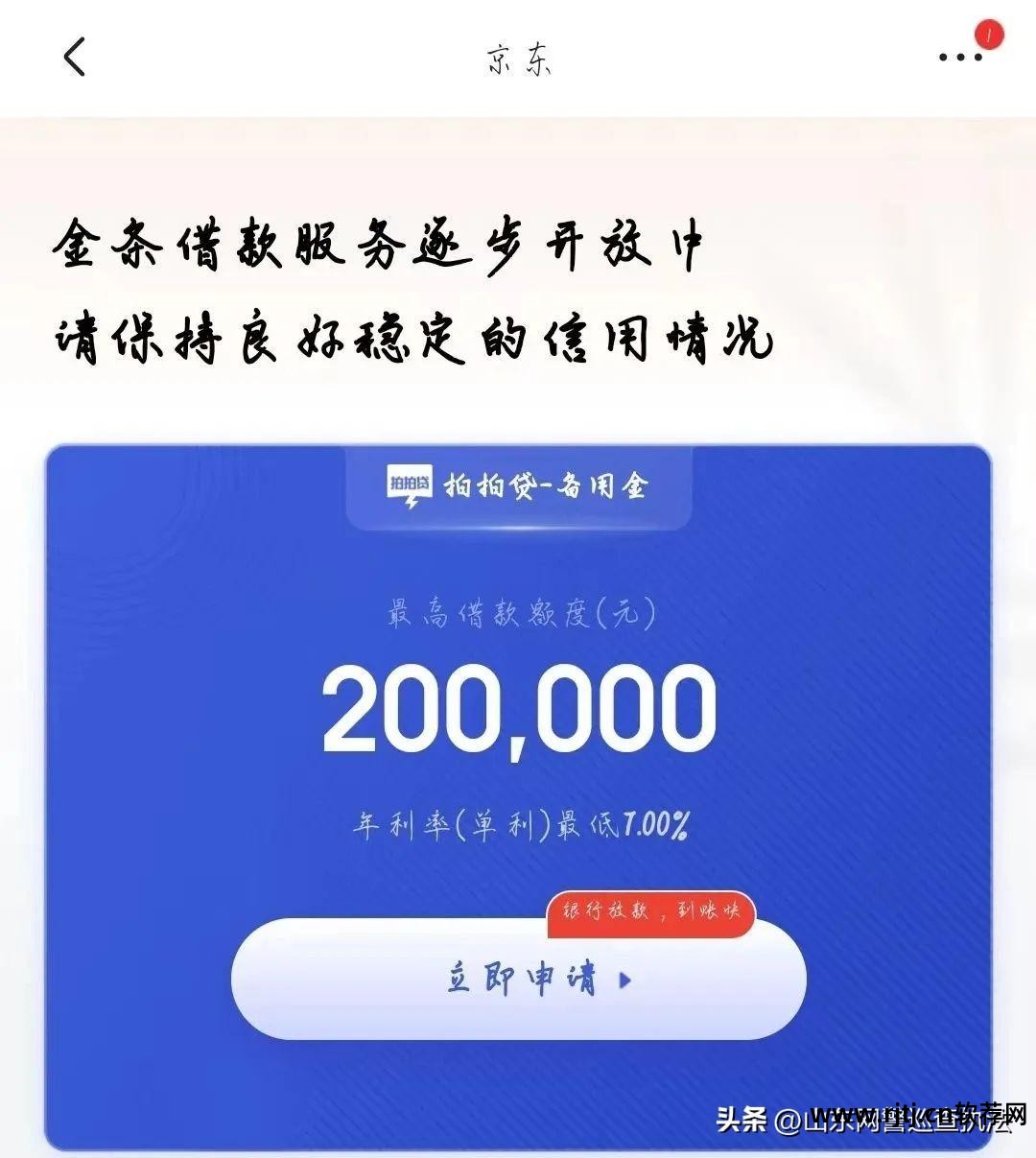Go back from the 京东 page

click(75, 57)
